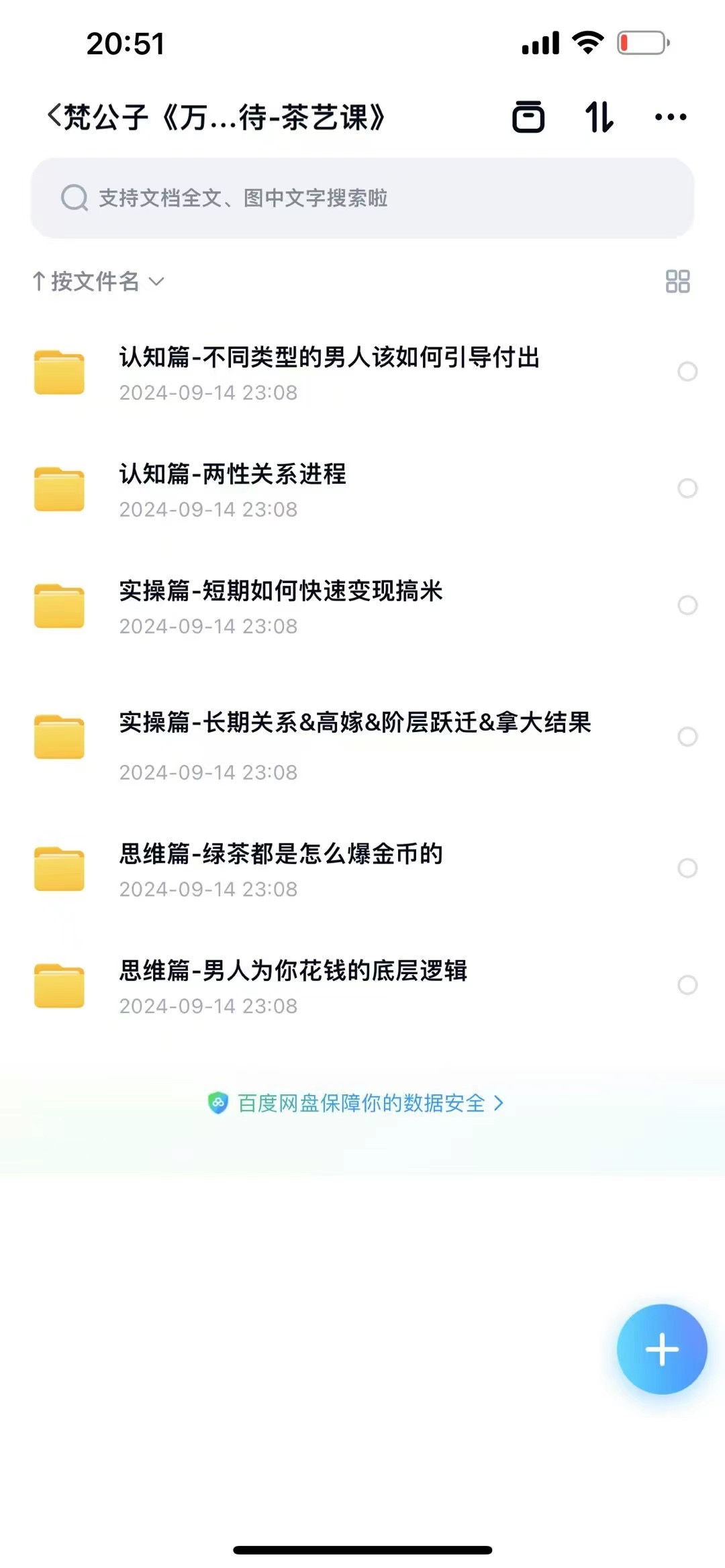This screenshot has width=725, height=1568.
Task: Open the overflow menu
Action: point(670,117)
